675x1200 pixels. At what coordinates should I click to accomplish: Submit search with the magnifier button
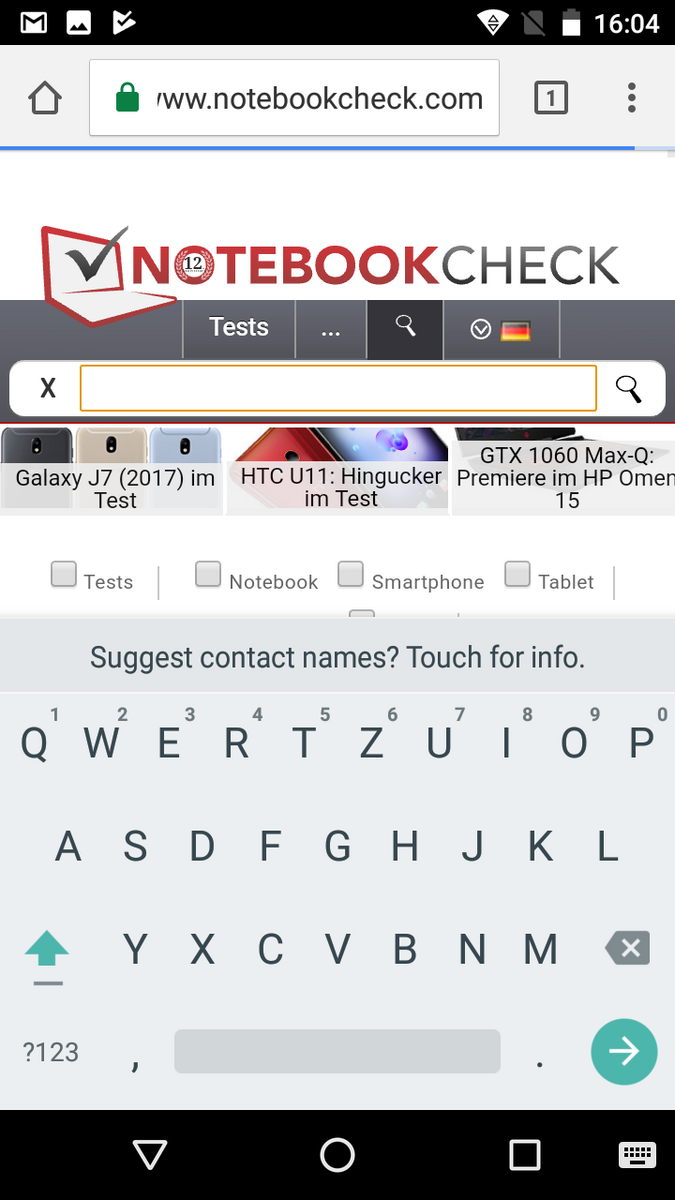tap(628, 388)
